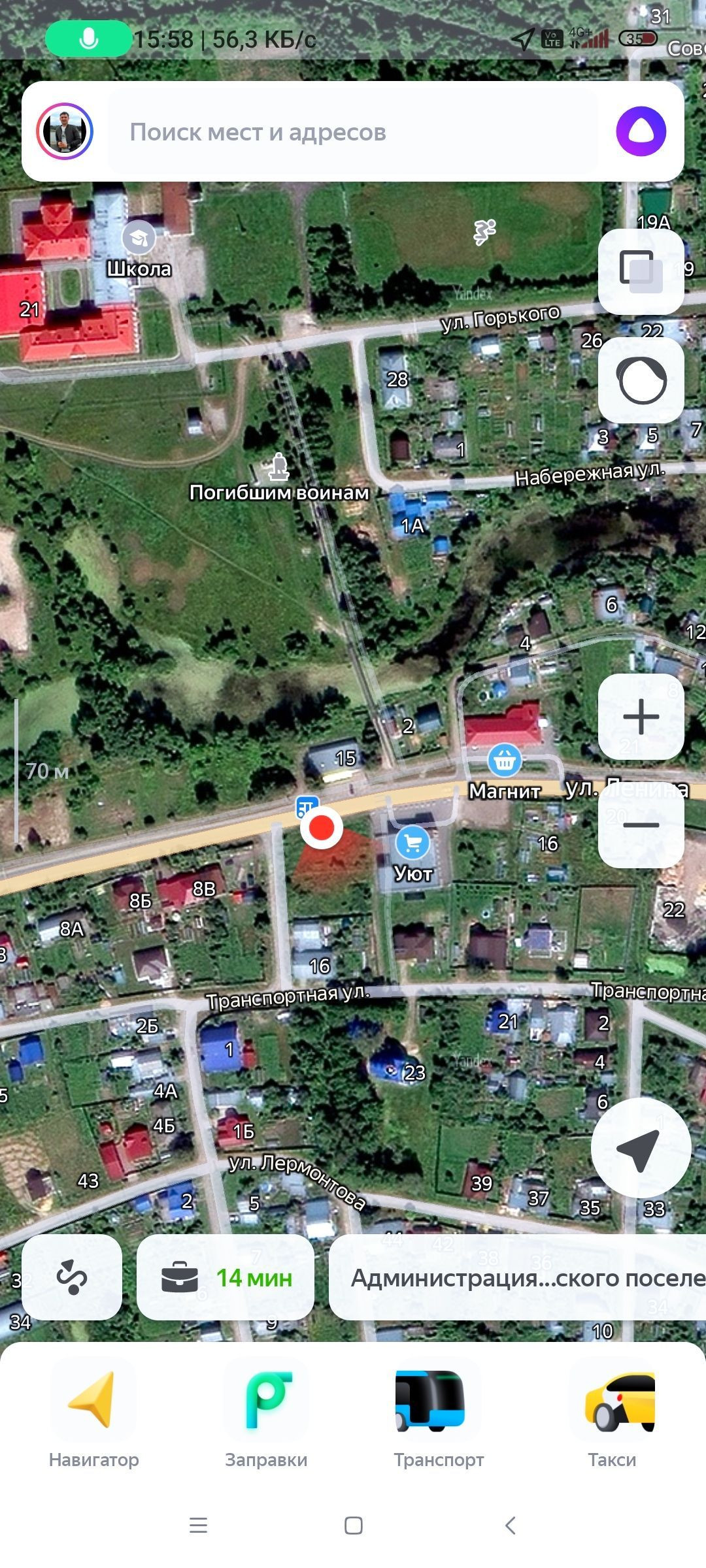Tap the Школа map marker

pyautogui.click(x=139, y=238)
